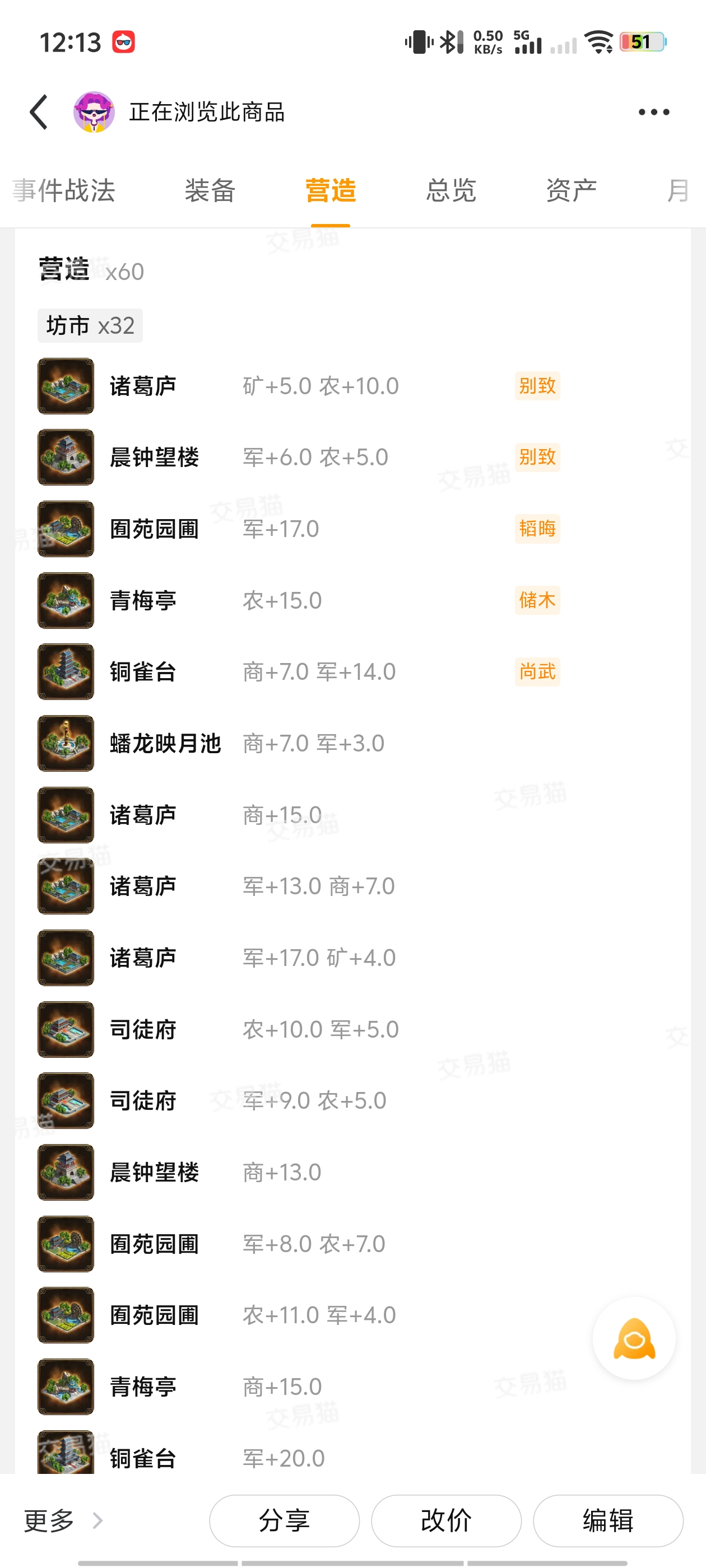The width and height of the screenshot is (706, 1568).
Task: Tap the user avatar in header
Action: (x=94, y=112)
